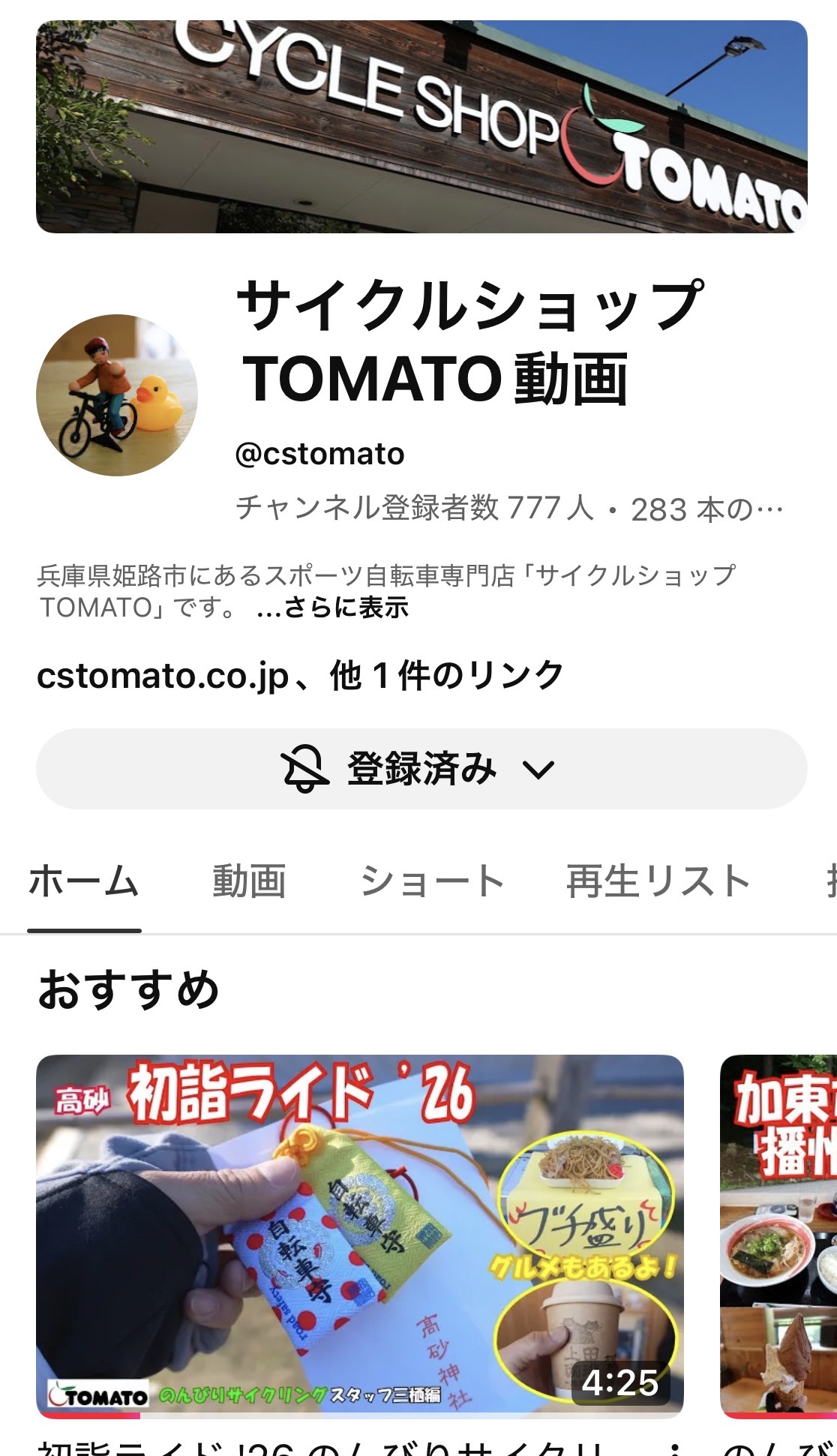The width and height of the screenshot is (837, 1456).
Task: View the channel profile picture
Action: coord(117,395)
